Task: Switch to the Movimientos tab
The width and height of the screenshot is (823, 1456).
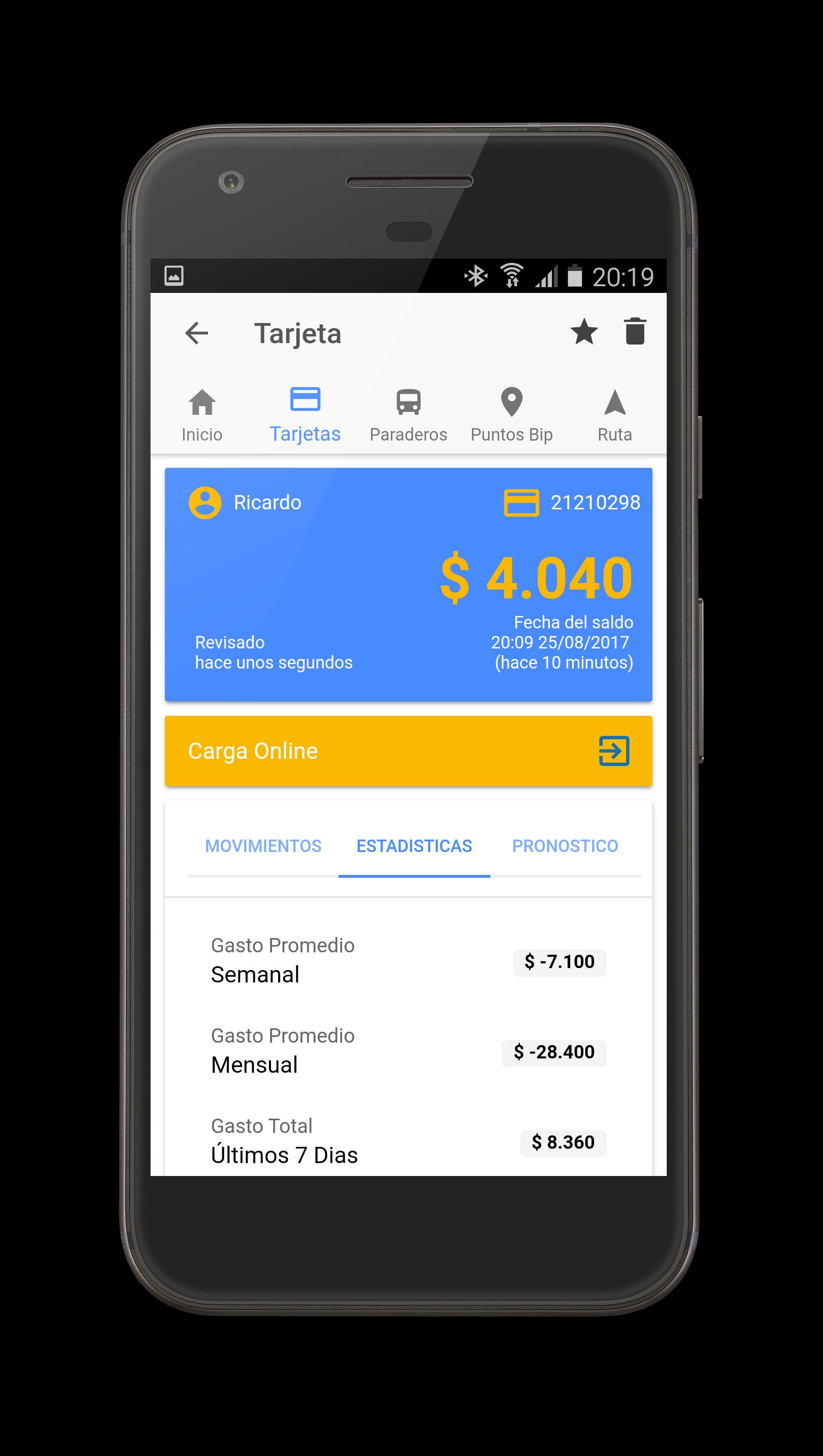Action: (263, 846)
